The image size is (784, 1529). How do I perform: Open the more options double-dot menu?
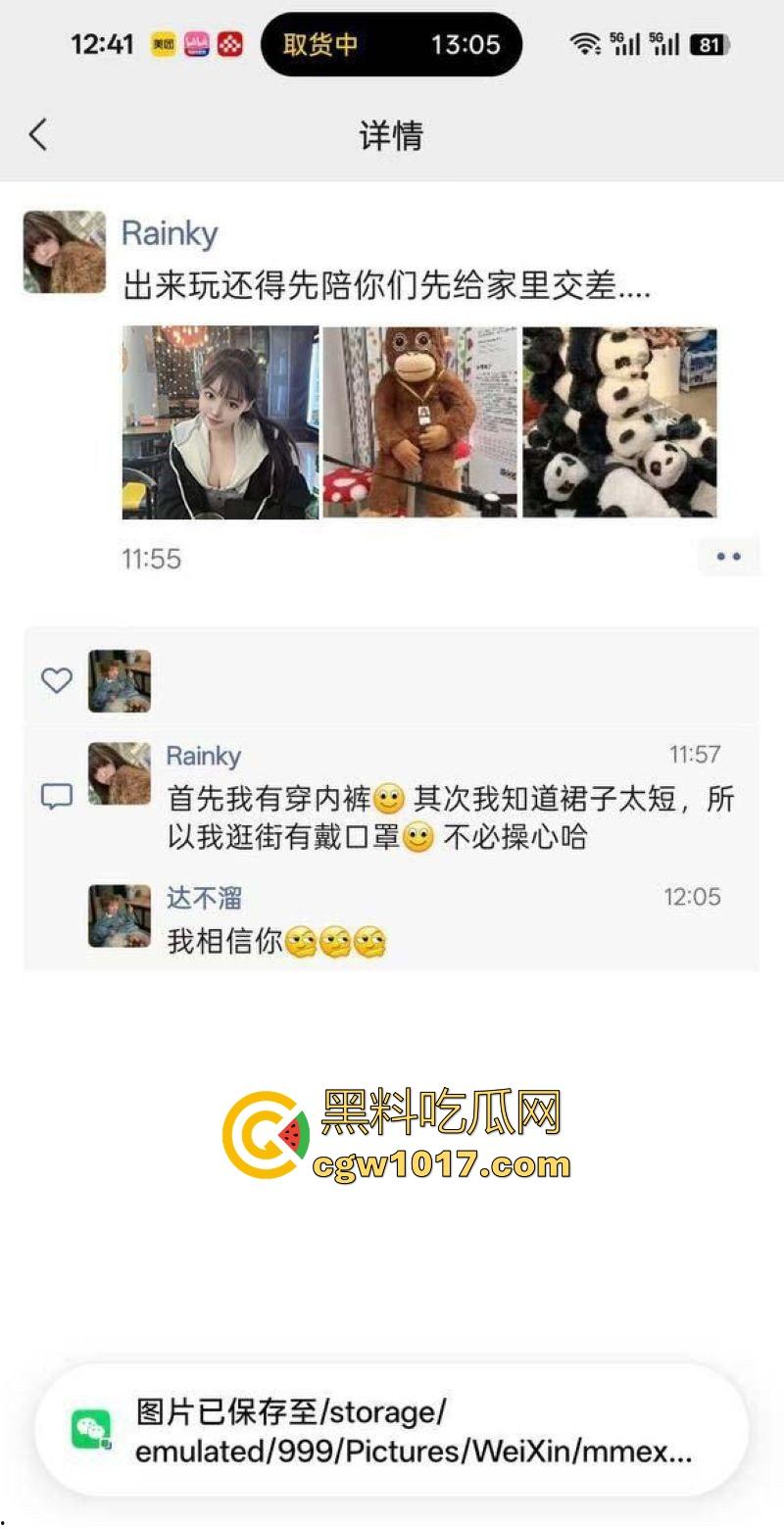tap(728, 556)
